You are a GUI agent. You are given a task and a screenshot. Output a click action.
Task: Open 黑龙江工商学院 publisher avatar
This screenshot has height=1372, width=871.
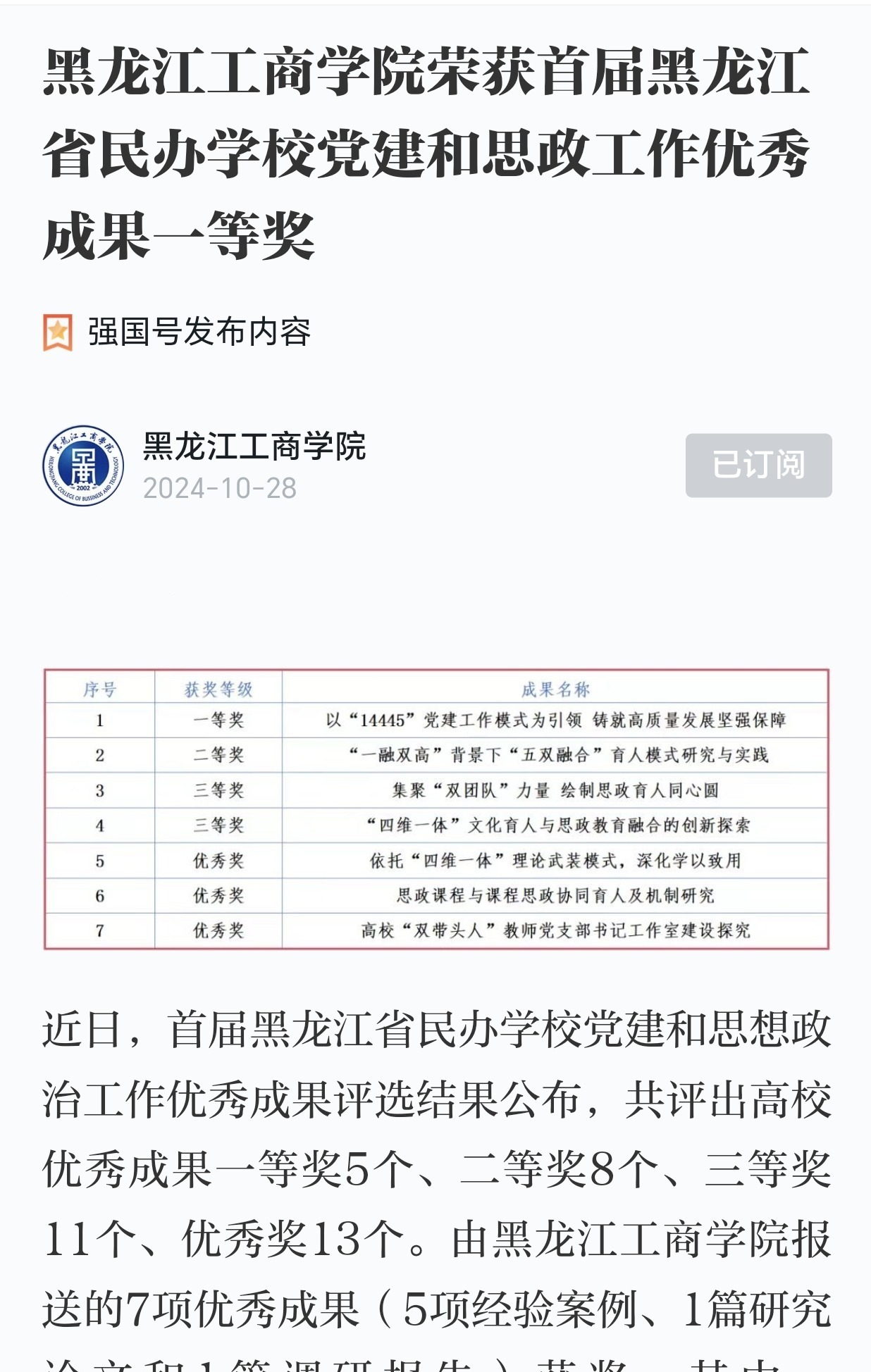tap(83, 466)
